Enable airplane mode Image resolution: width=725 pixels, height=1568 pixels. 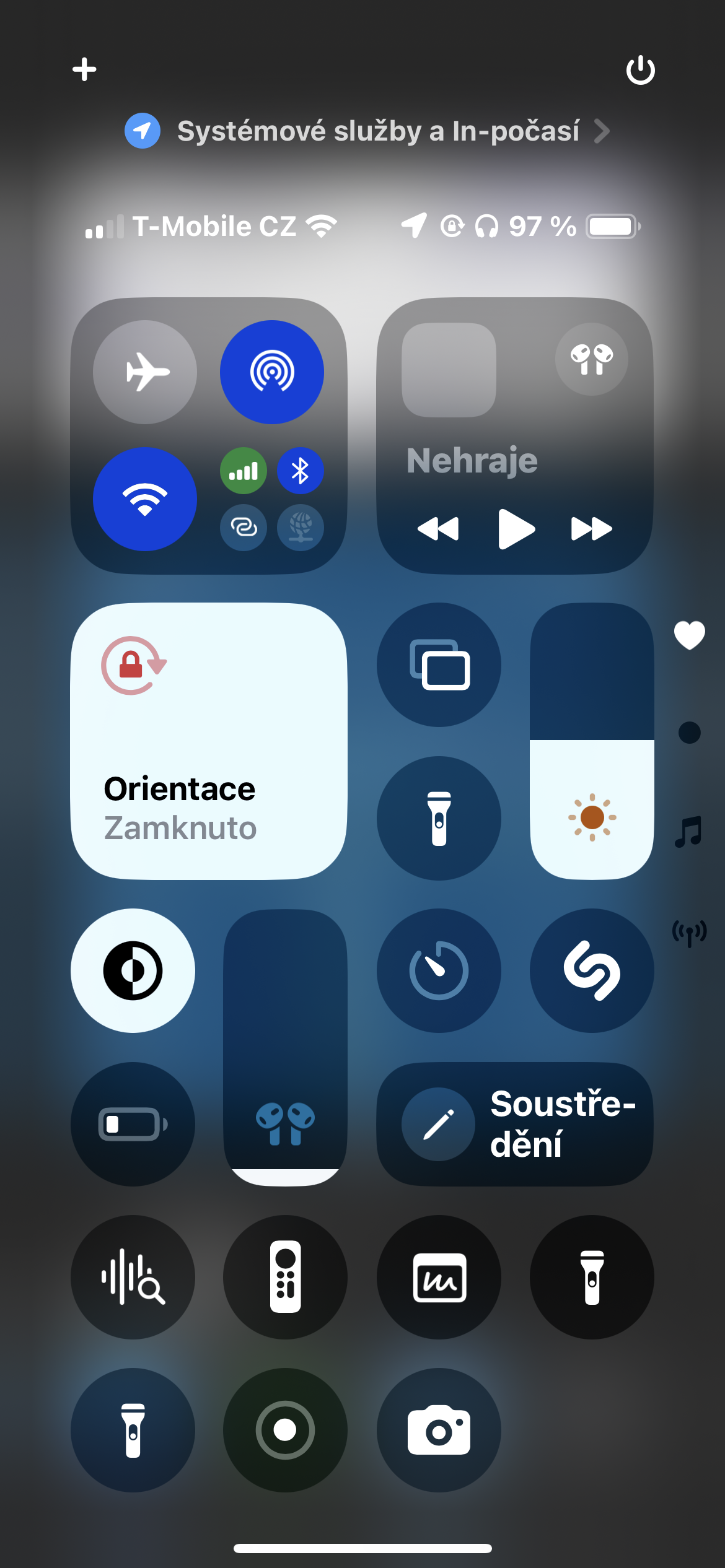[x=145, y=372]
